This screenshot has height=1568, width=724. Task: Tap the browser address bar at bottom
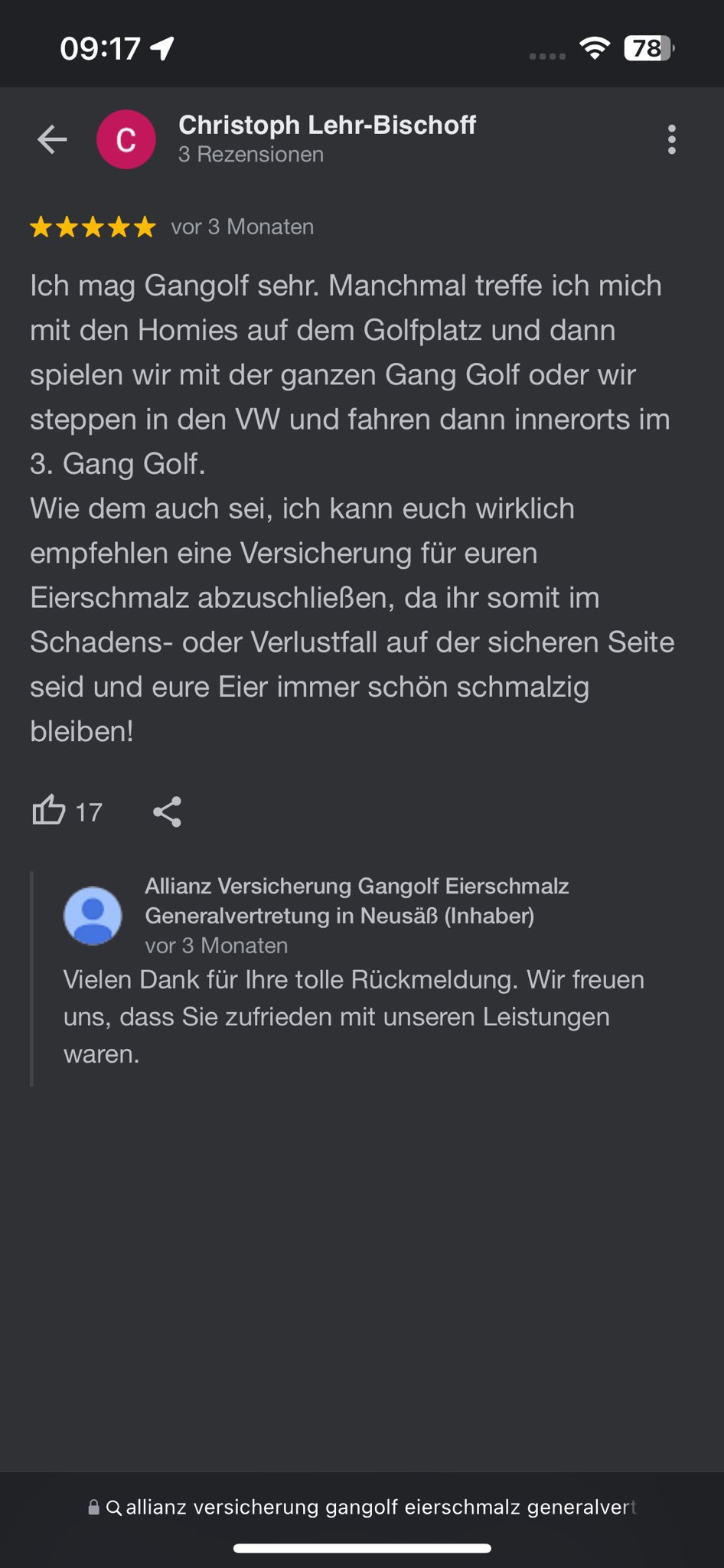tap(362, 1507)
